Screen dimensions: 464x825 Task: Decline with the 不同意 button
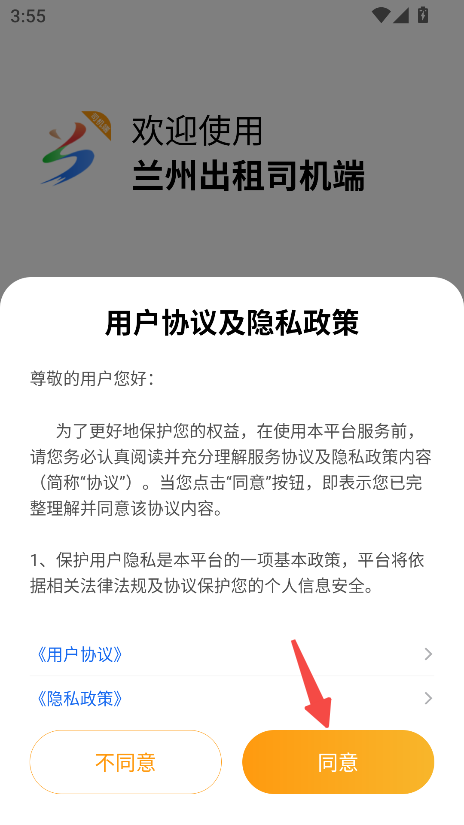click(126, 762)
